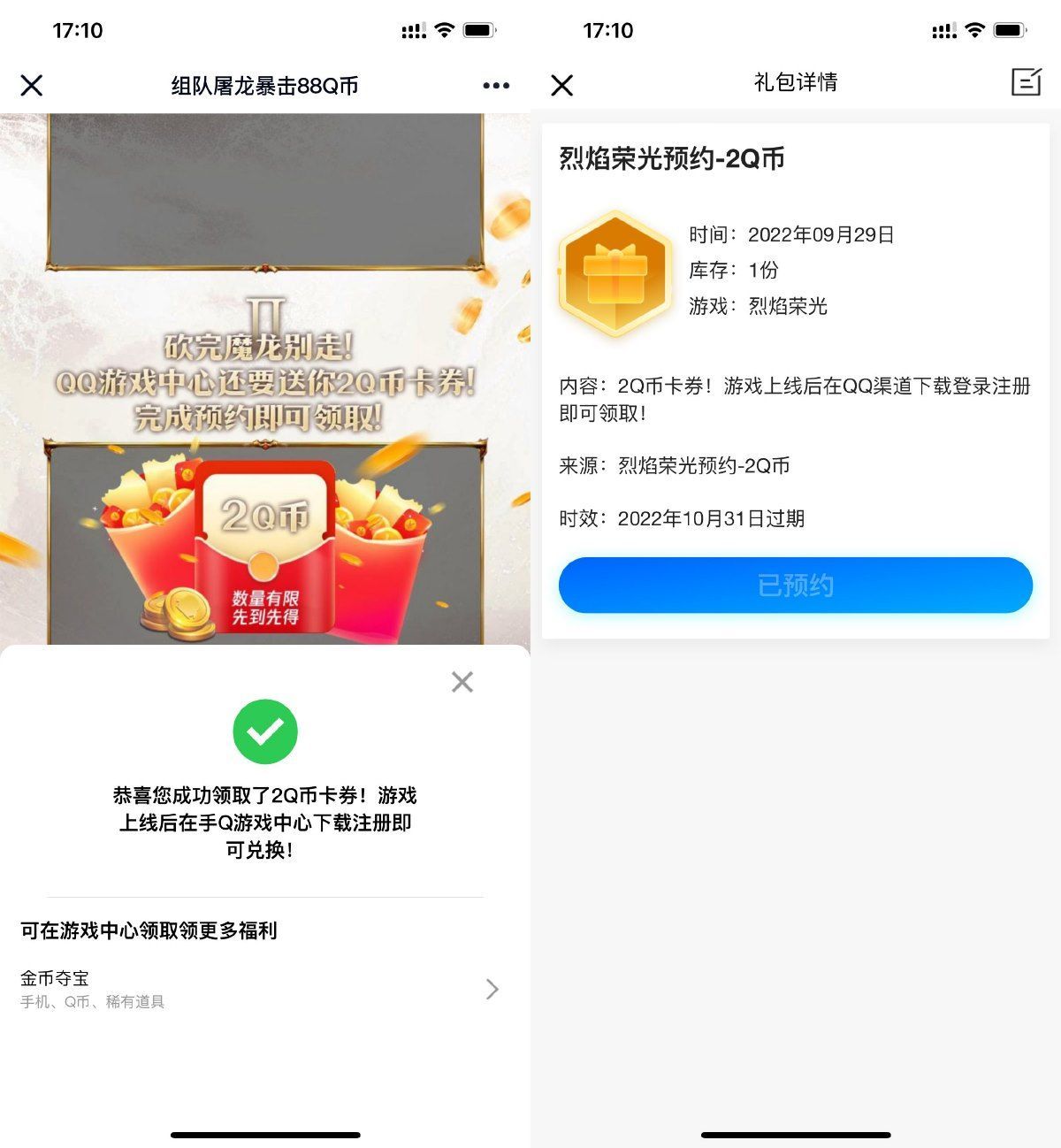Viewport: 1061px width, 1148px height.
Task: Open the 金币夺宝 row
Action: [x=260, y=989]
